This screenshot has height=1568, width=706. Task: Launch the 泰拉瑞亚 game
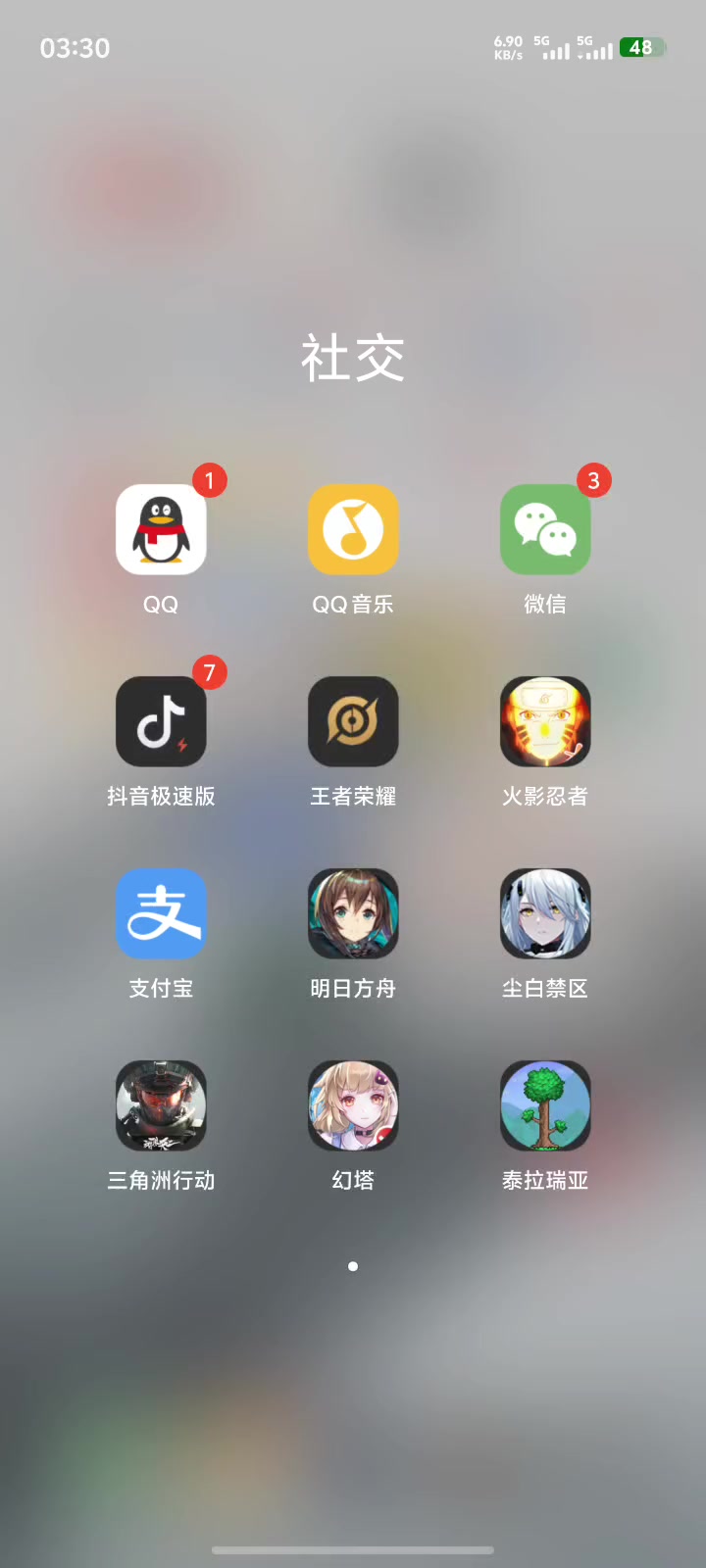click(545, 1105)
